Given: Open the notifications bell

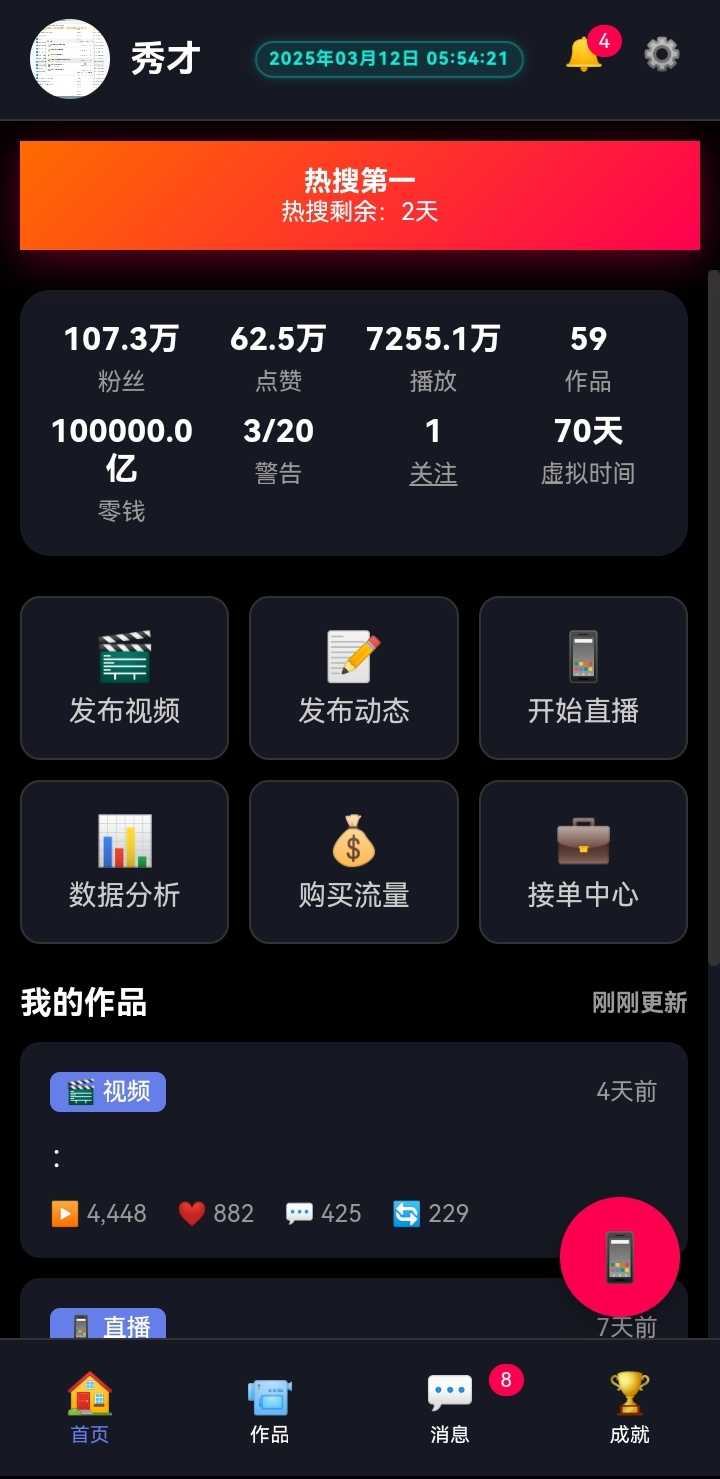Looking at the screenshot, I should pos(584,55).
